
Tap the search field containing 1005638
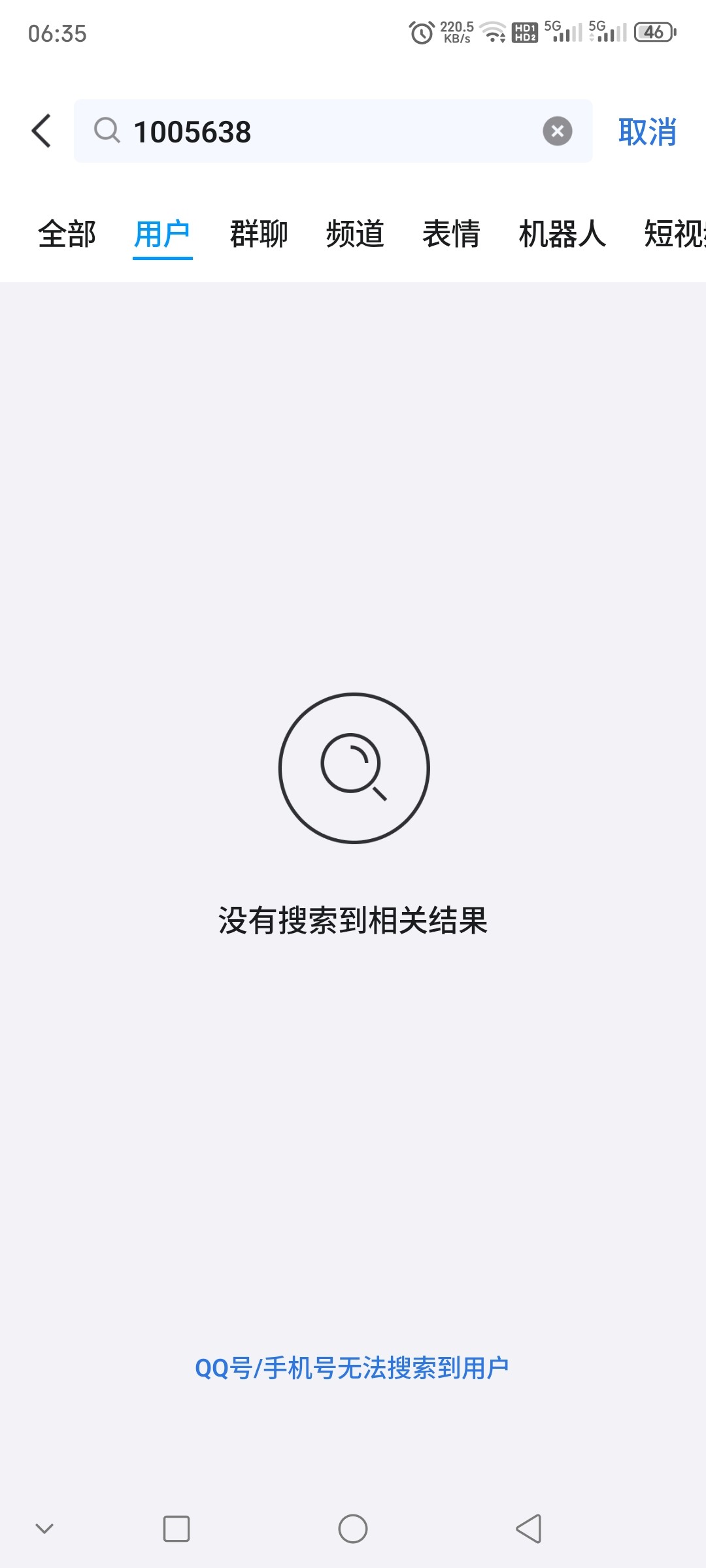tap(327, 131)
